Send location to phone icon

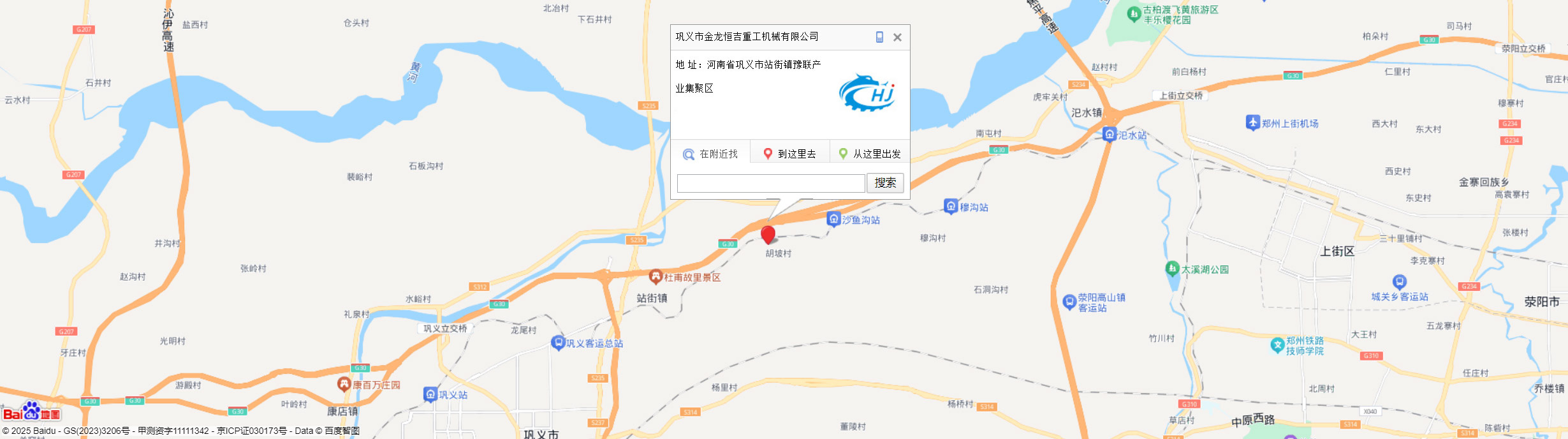[x=879, y=38]
